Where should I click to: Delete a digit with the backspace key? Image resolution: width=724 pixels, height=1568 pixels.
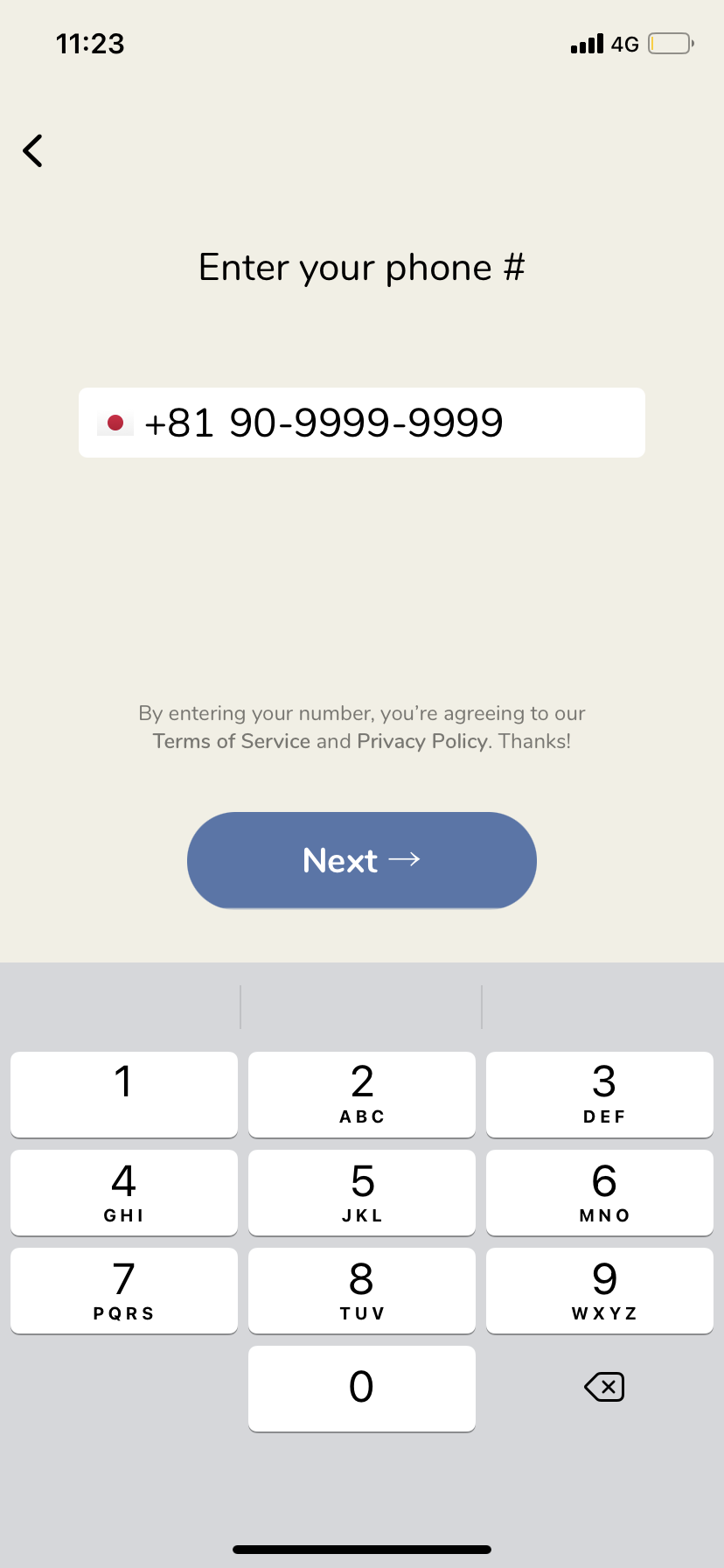604,1387
